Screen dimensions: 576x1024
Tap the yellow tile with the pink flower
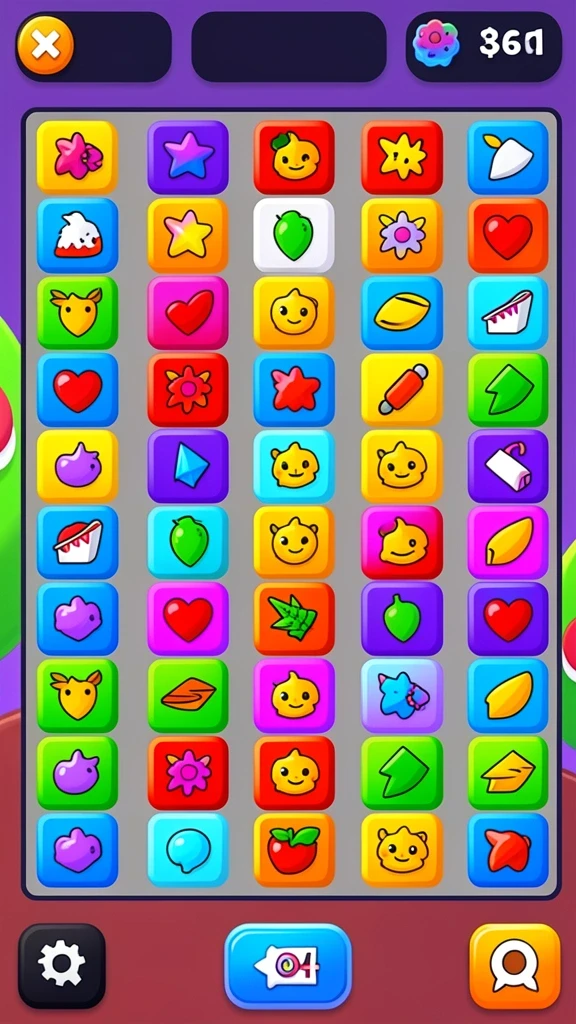[77, 157]
